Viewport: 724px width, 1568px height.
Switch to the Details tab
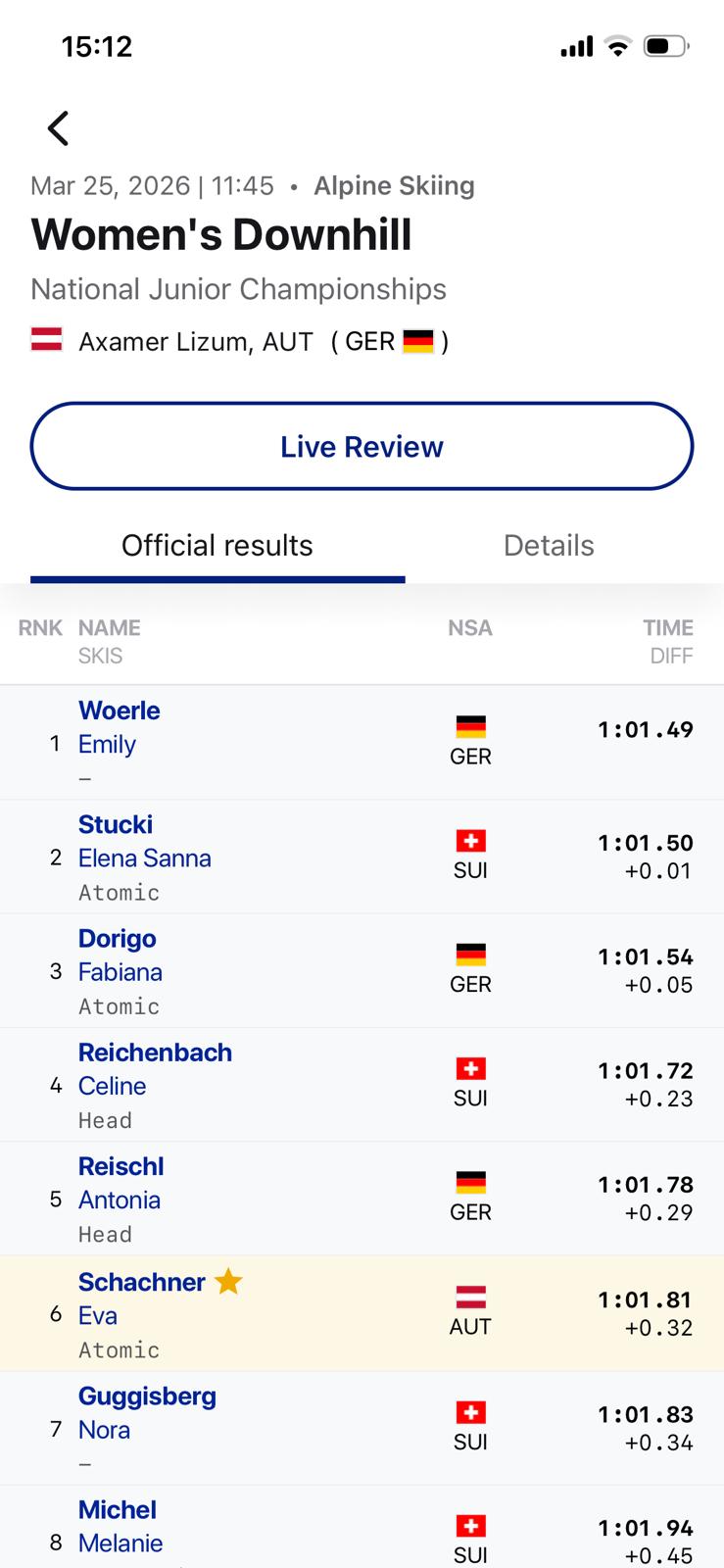(549, 546)
